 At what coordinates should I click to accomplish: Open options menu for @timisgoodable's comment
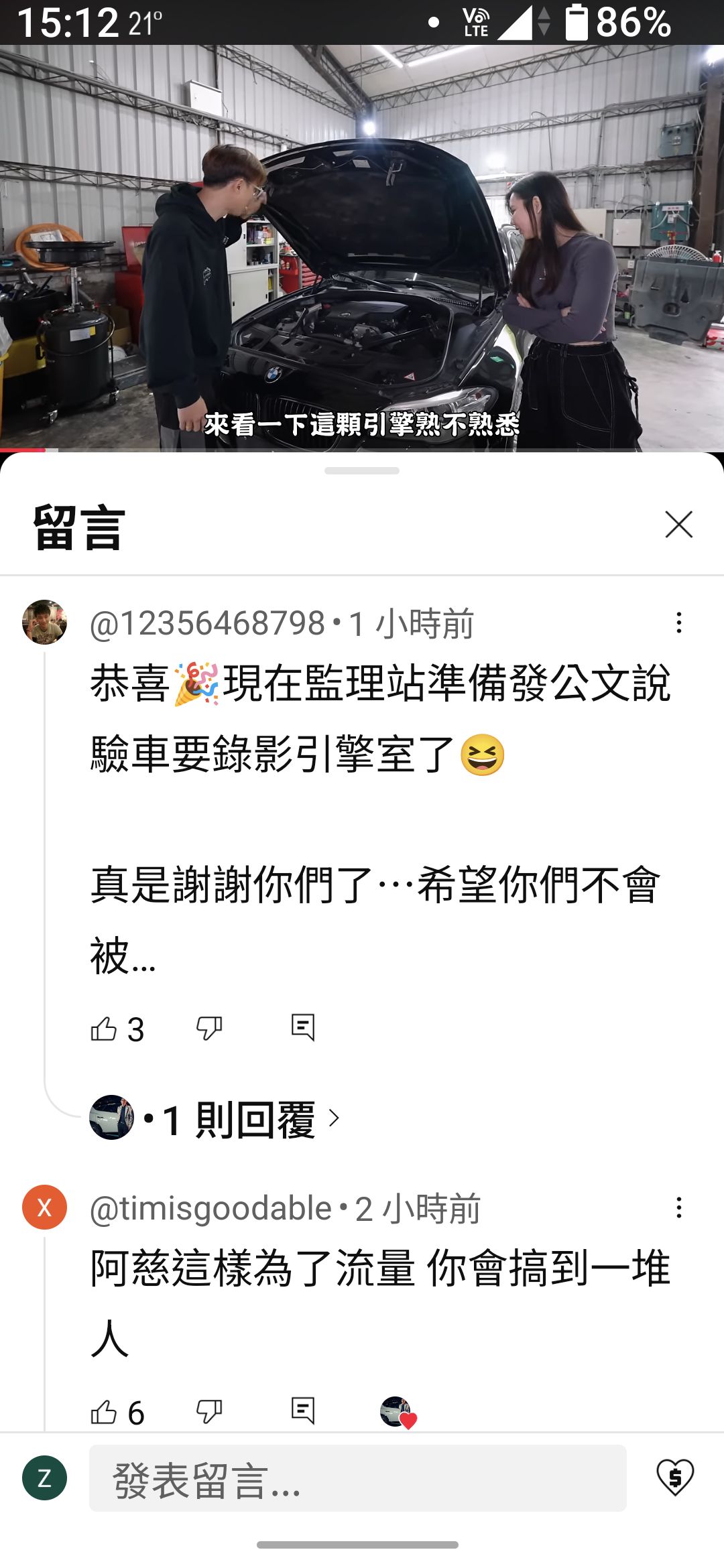pyautogui.click(x=678, y=1207)
